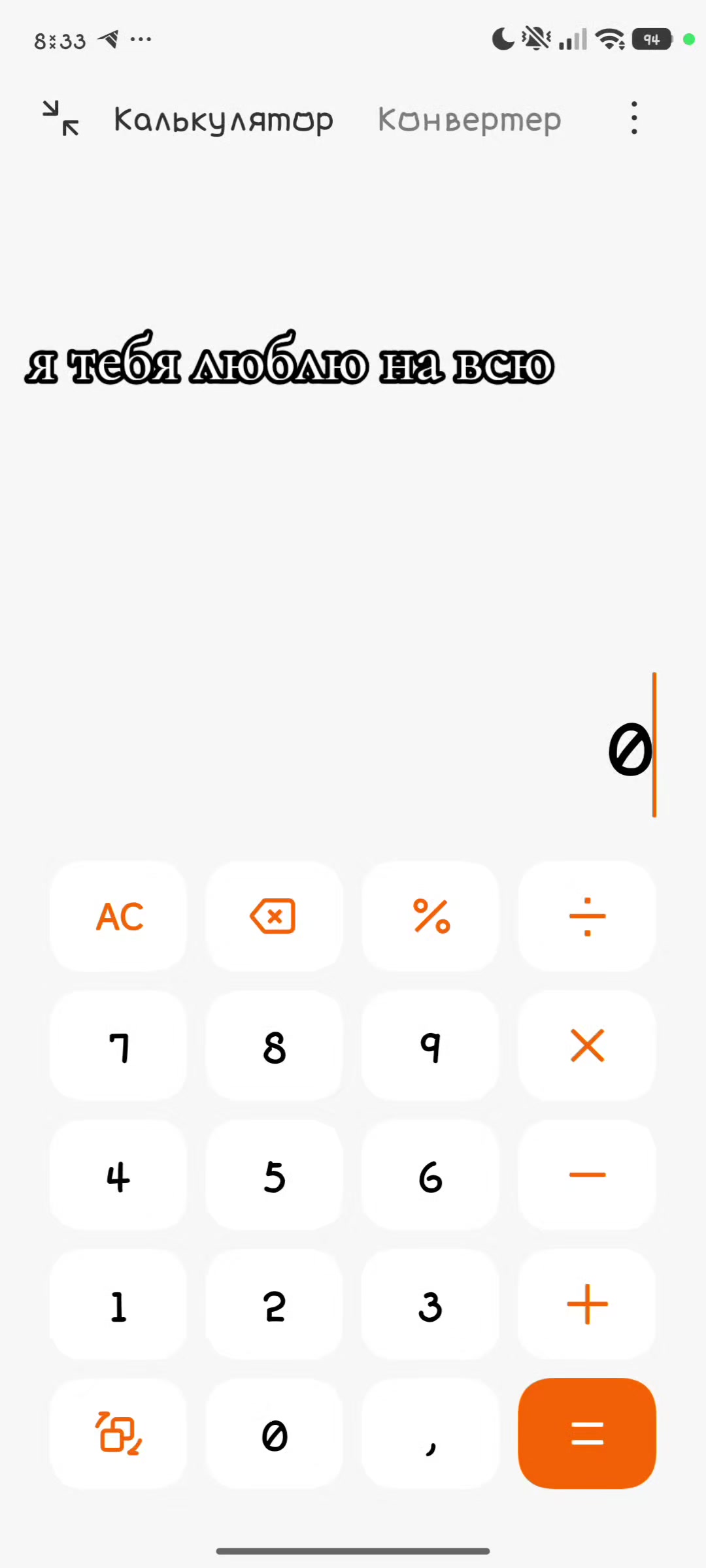Enter the digit 7
706x1568 pixels.
tap(118, 1045)
